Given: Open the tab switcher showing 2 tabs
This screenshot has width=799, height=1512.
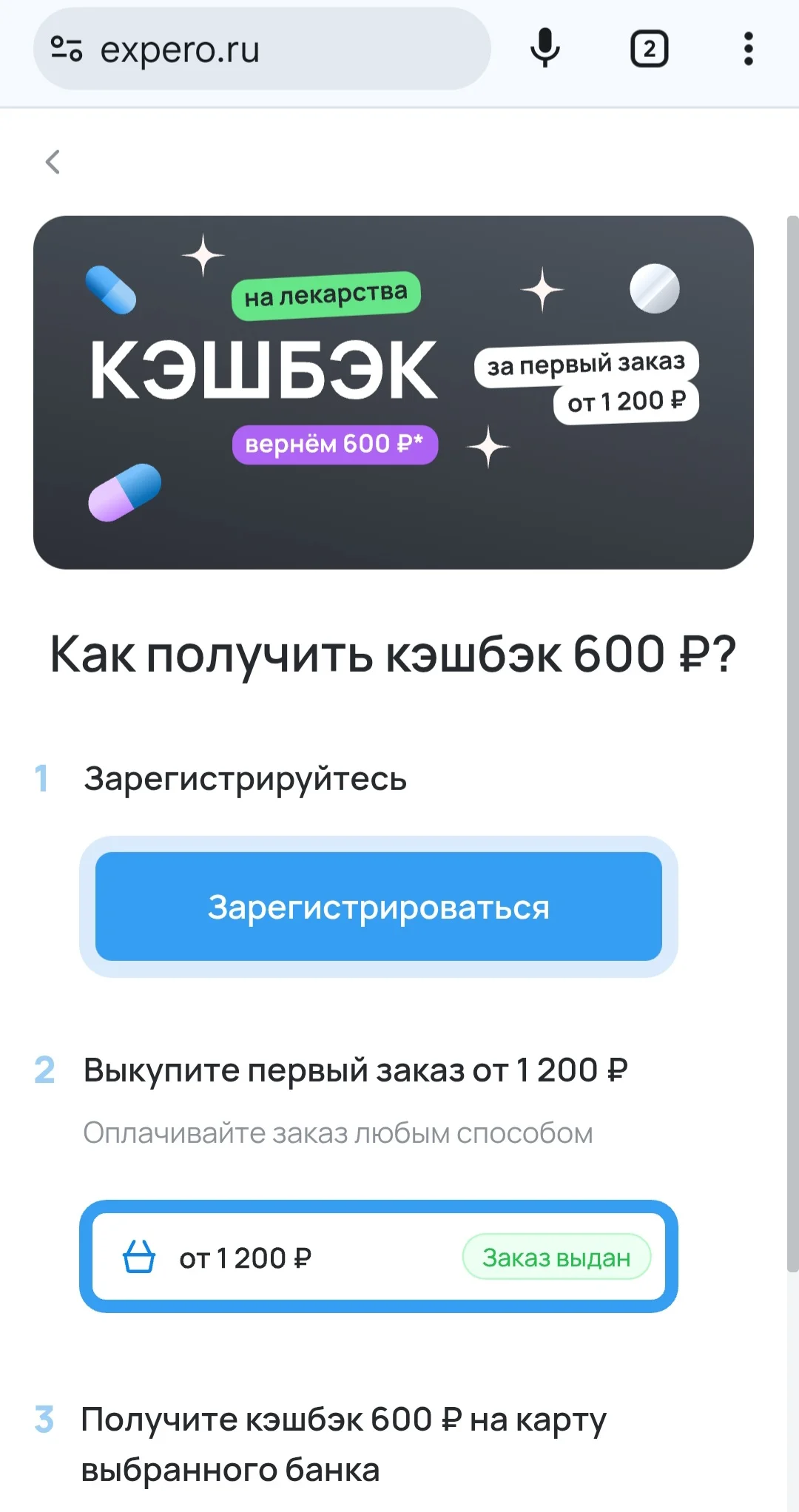Looking at the screenshot, I should [649, 50].
